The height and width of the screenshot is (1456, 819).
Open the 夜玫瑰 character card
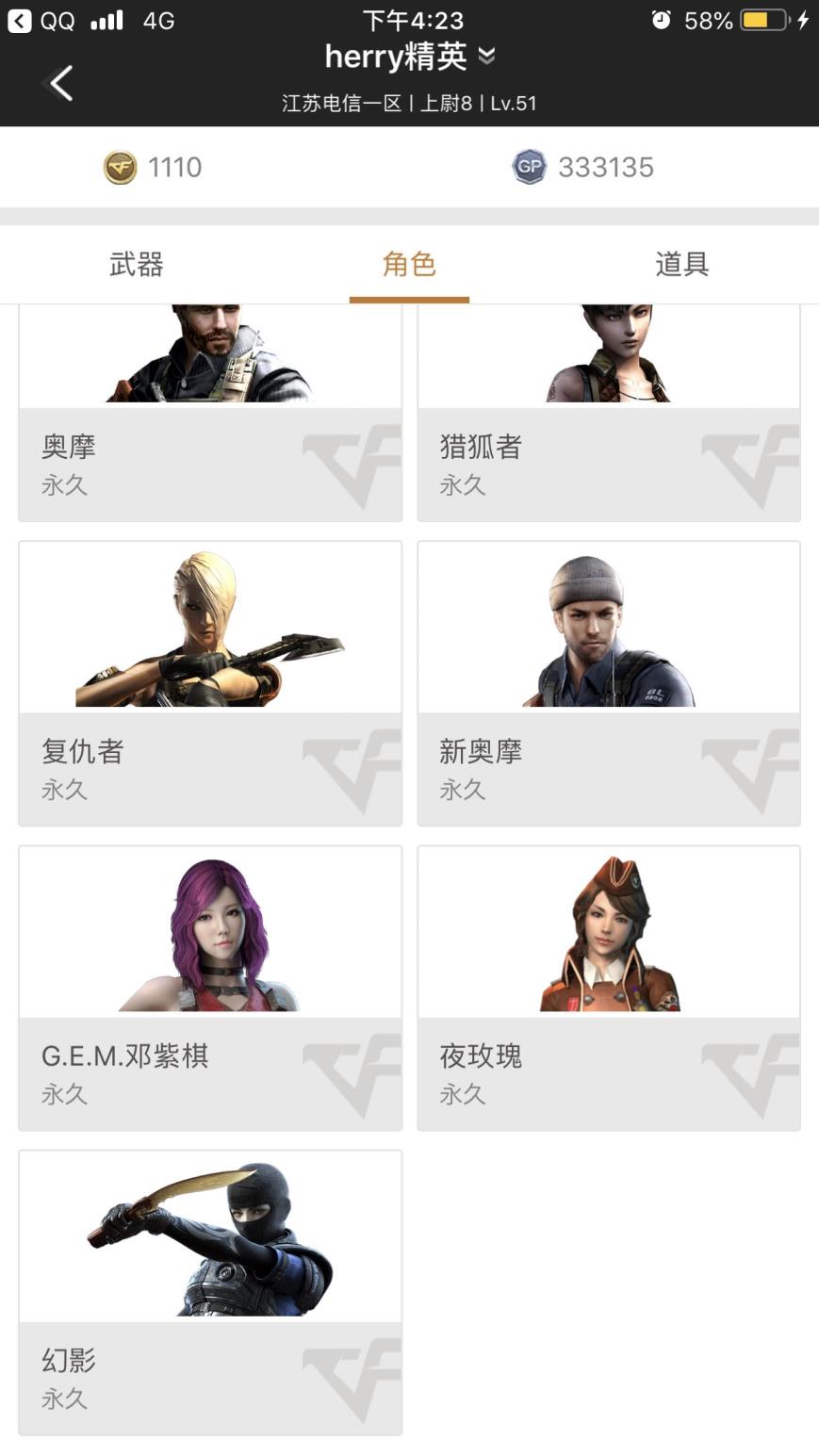click(609, 988)
